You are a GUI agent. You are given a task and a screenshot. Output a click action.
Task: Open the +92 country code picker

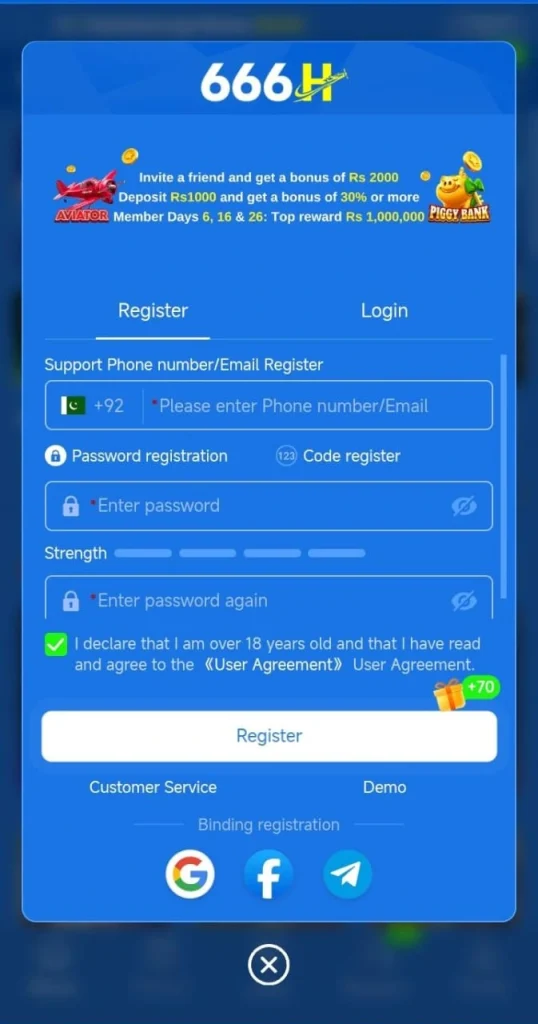click(93, 406)
